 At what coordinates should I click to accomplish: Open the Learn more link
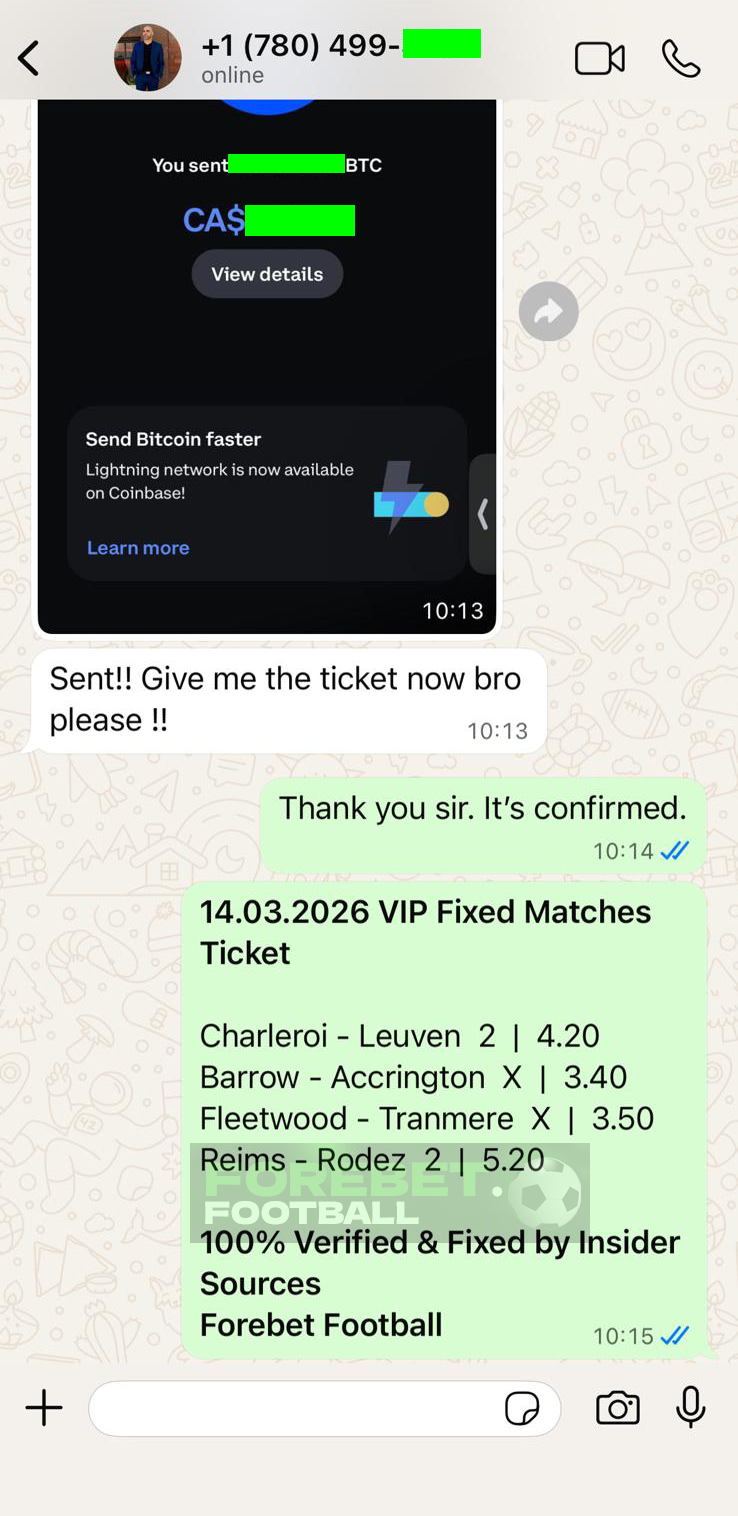coord(138,548)
